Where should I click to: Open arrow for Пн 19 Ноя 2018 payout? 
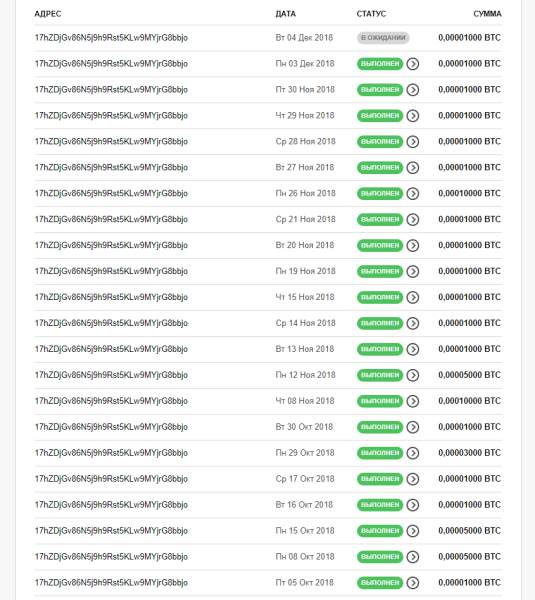413,271
